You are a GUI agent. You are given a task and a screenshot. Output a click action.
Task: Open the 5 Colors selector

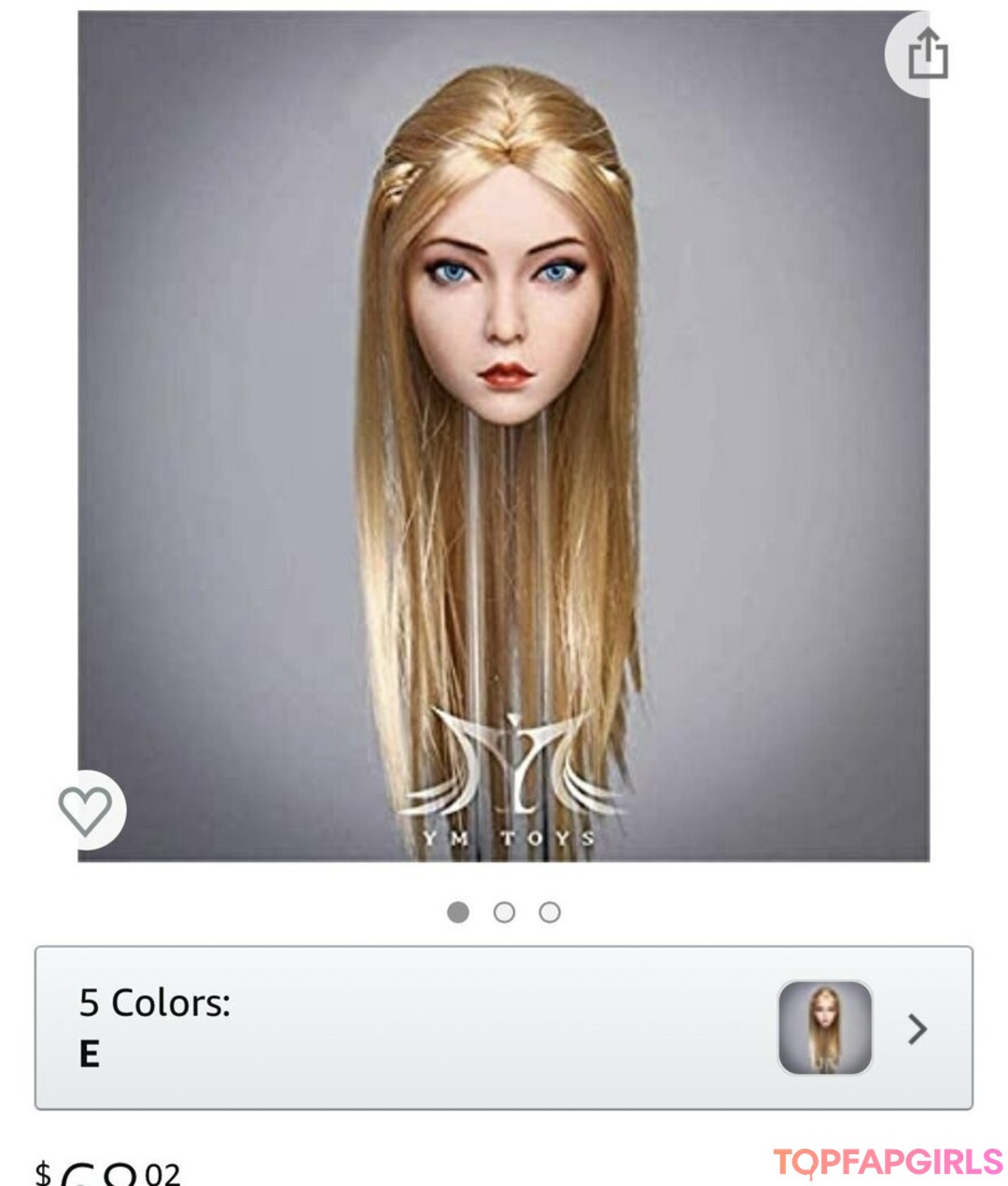tap(503, 1027)
